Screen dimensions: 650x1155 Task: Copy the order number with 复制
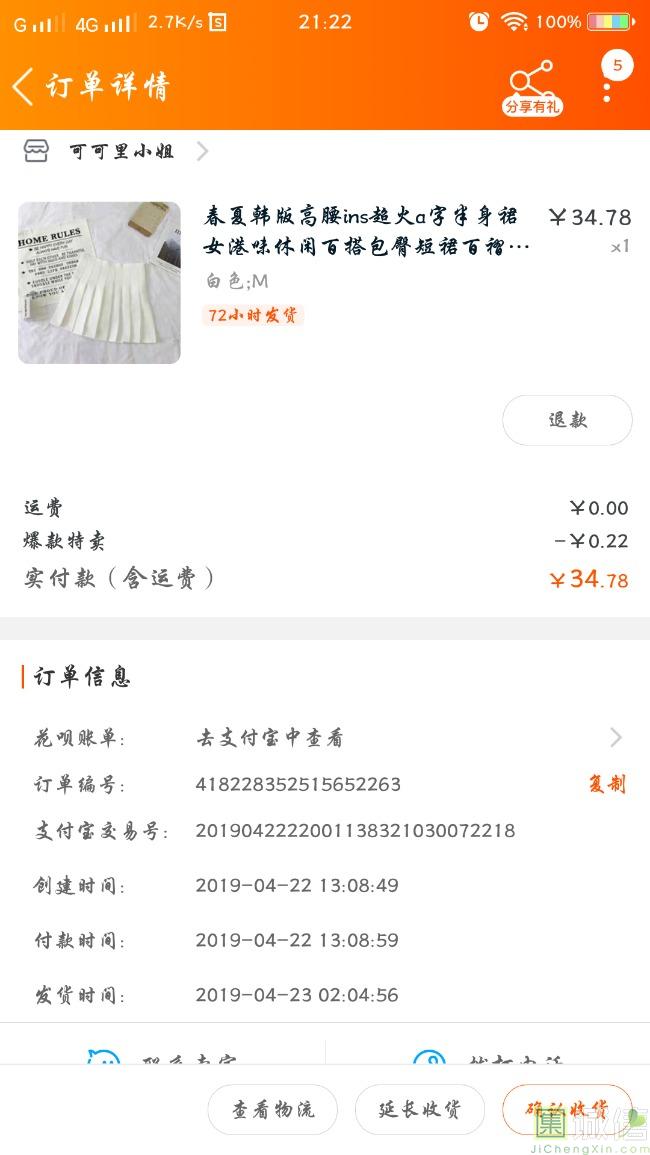point(606,784)
